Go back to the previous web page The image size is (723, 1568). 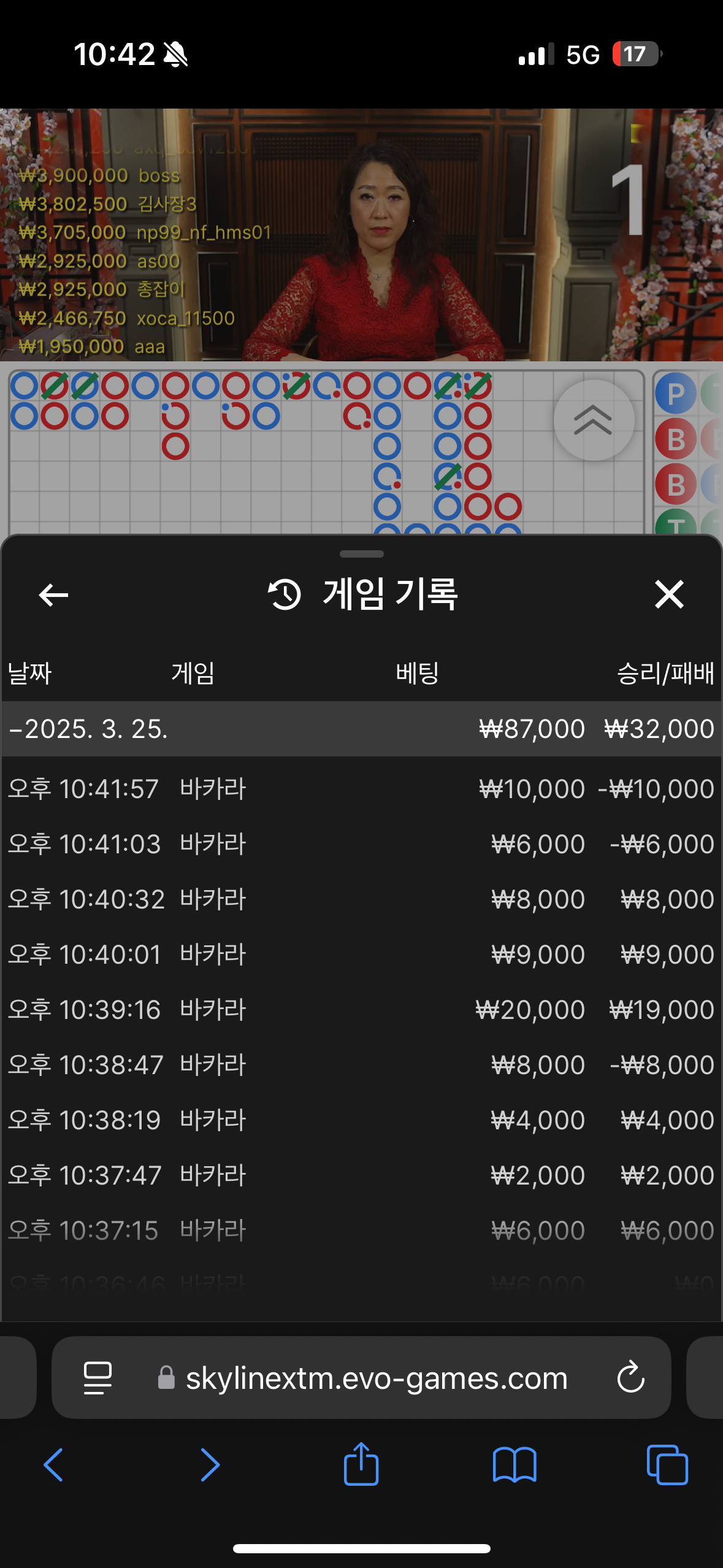pyautogui.click(x=54, y=1465)
